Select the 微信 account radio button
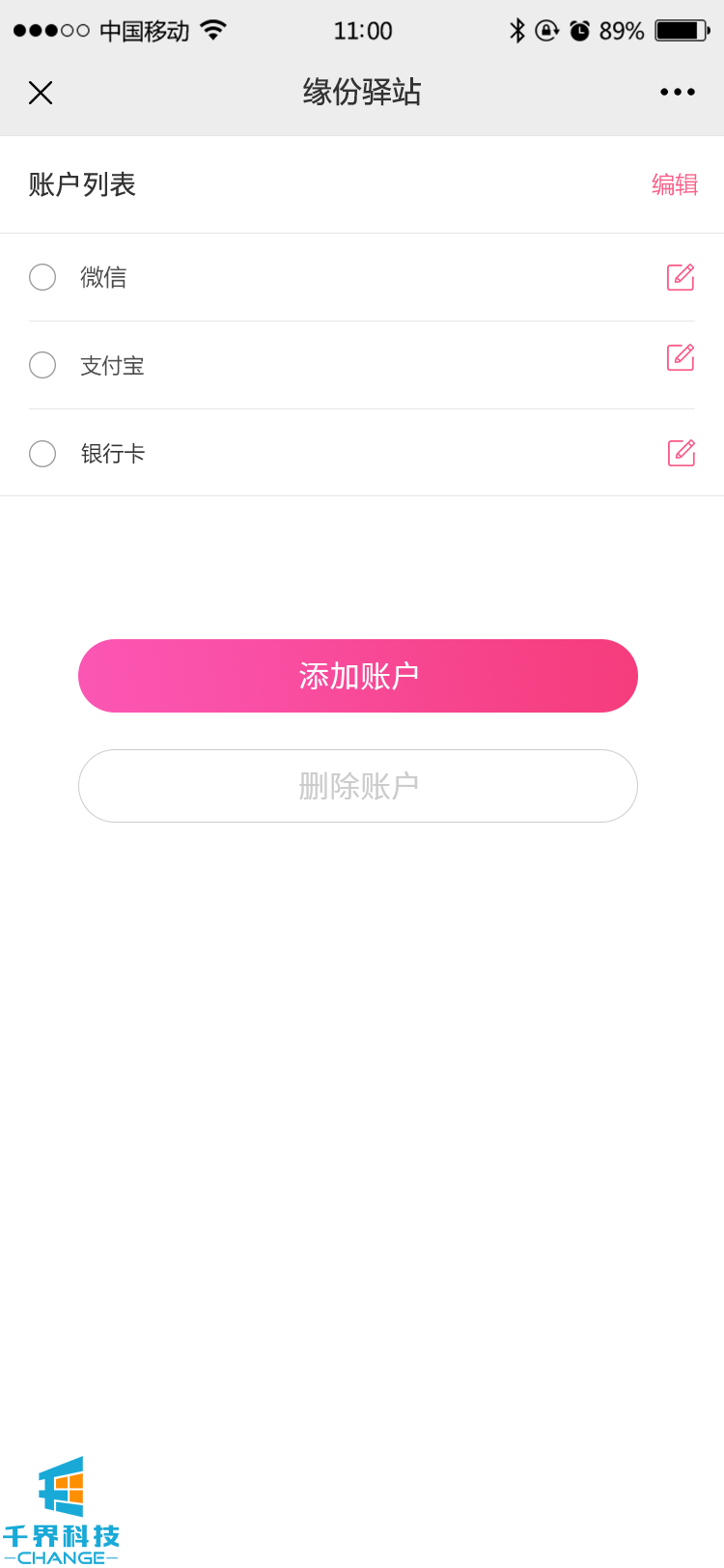Viewport: 724px width, 1568px height. pos(42,277)
